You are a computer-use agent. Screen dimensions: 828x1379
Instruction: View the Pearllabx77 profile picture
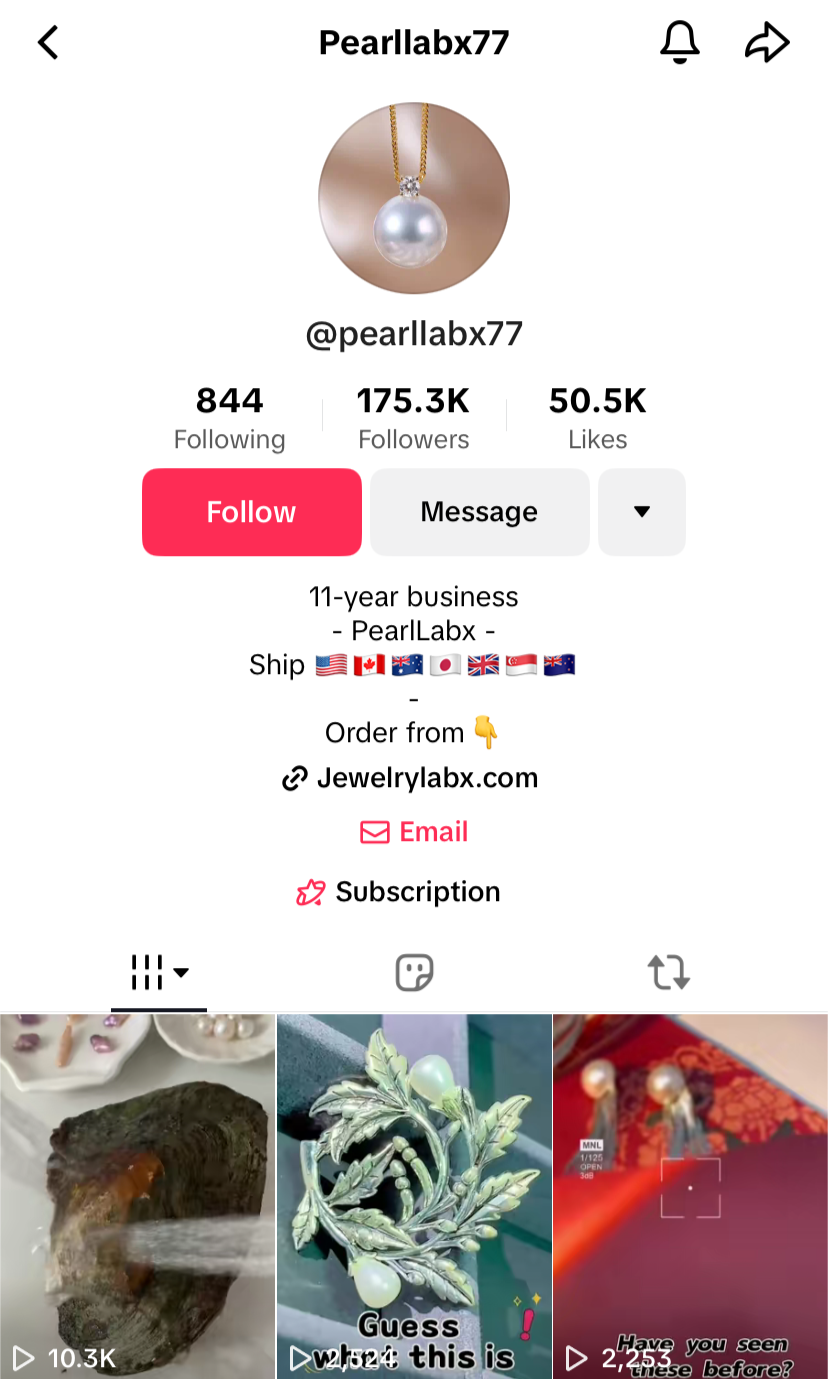[414, 198]
